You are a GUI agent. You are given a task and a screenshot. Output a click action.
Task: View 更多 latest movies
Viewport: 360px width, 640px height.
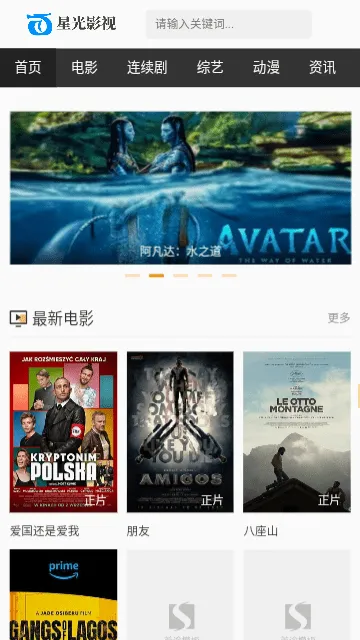pos(339,318)
